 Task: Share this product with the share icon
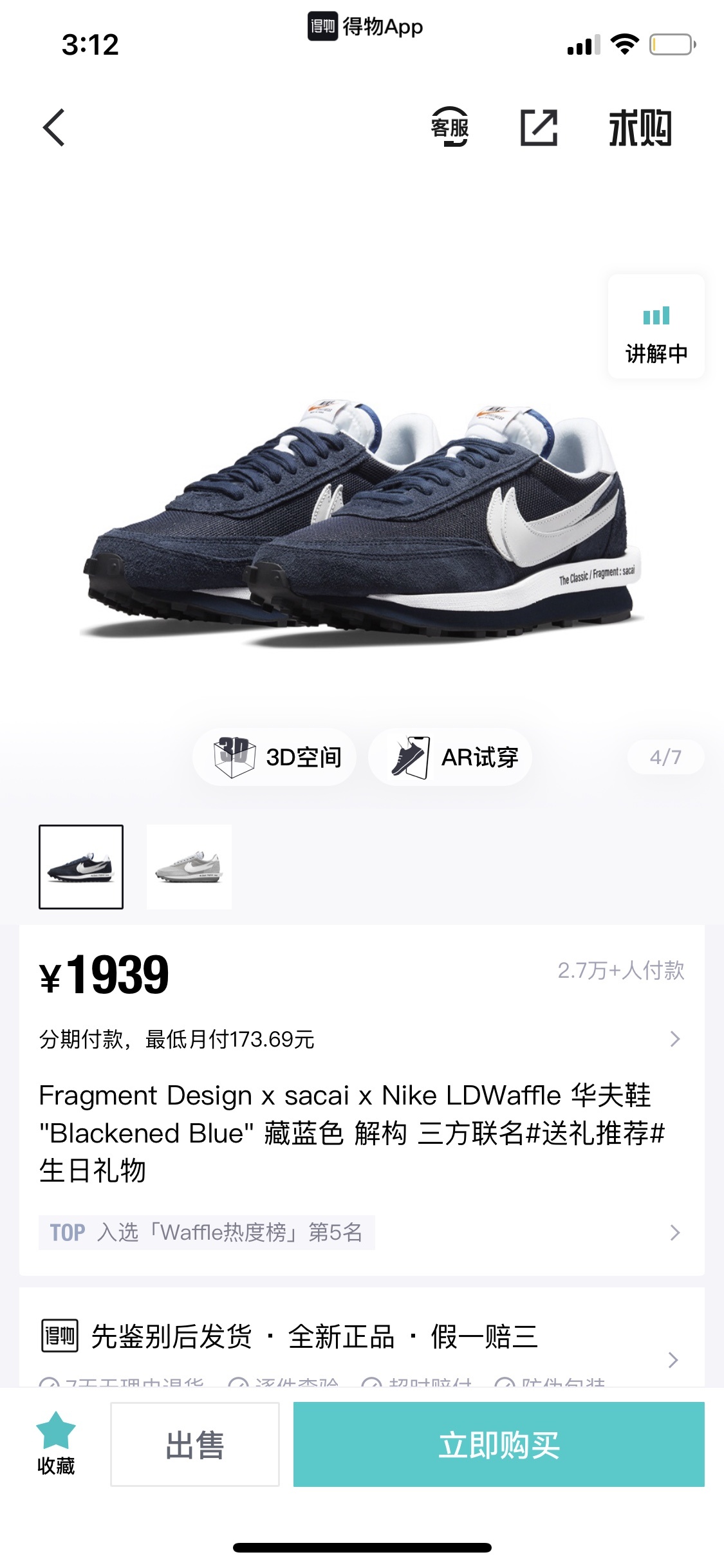pyautogui.click(x=538, y=127)
